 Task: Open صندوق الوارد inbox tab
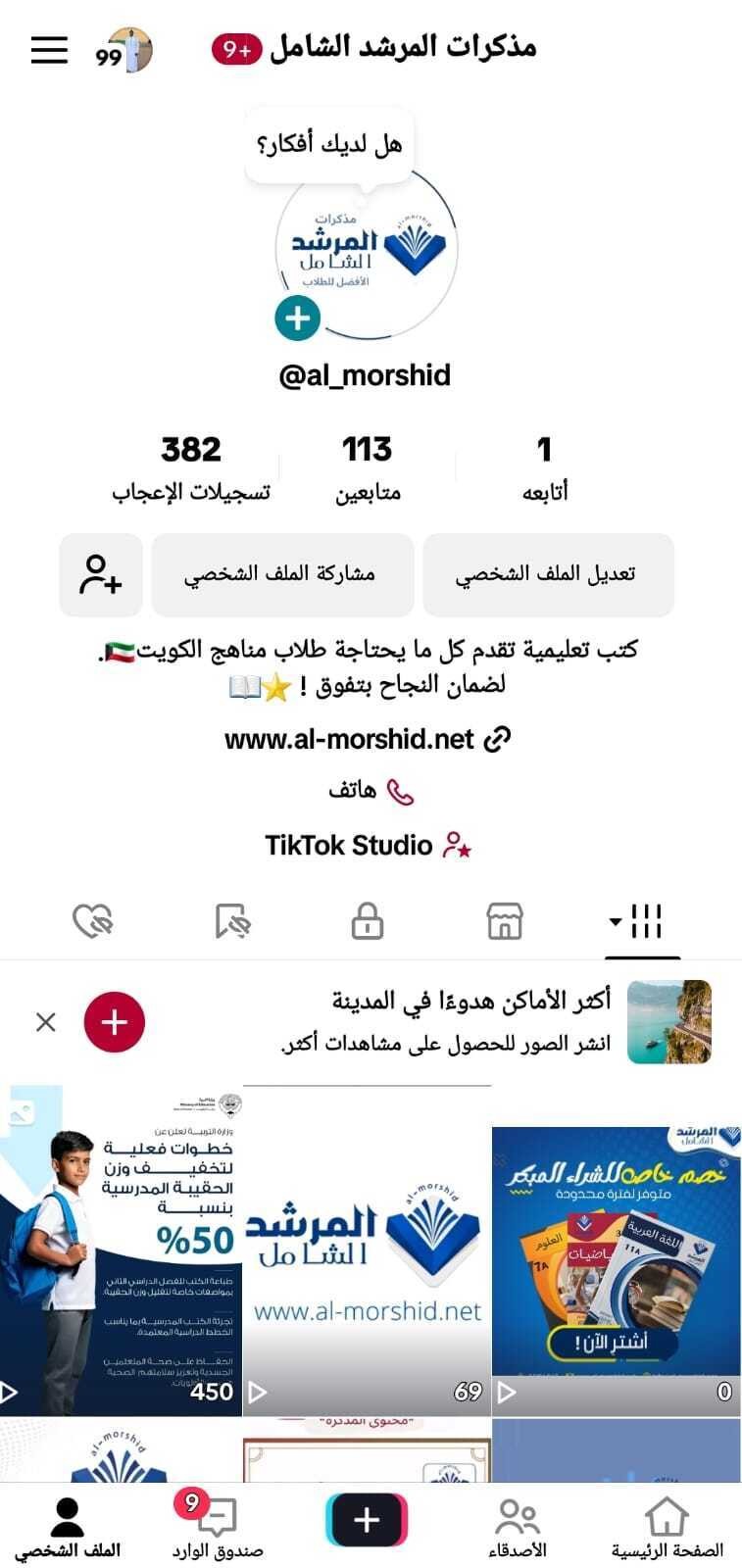pyautogui.click(x=217, y=1527)
